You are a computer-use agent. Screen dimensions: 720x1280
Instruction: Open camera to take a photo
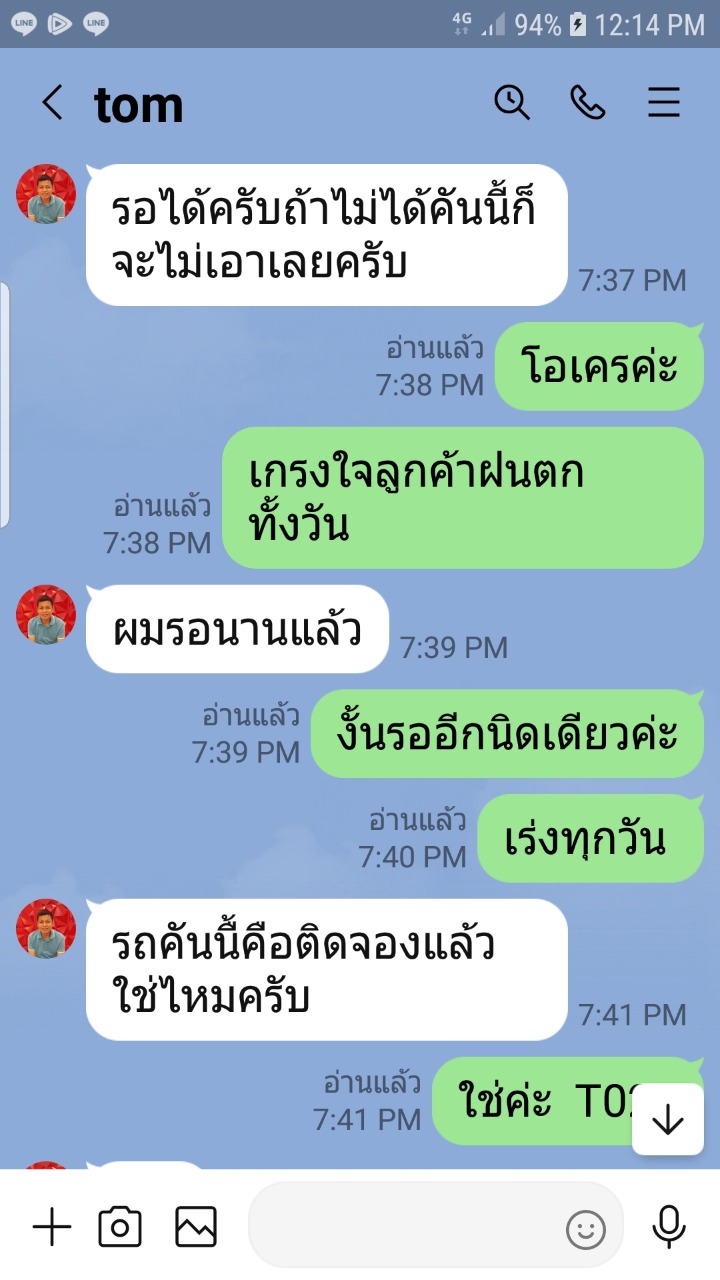120,1226
